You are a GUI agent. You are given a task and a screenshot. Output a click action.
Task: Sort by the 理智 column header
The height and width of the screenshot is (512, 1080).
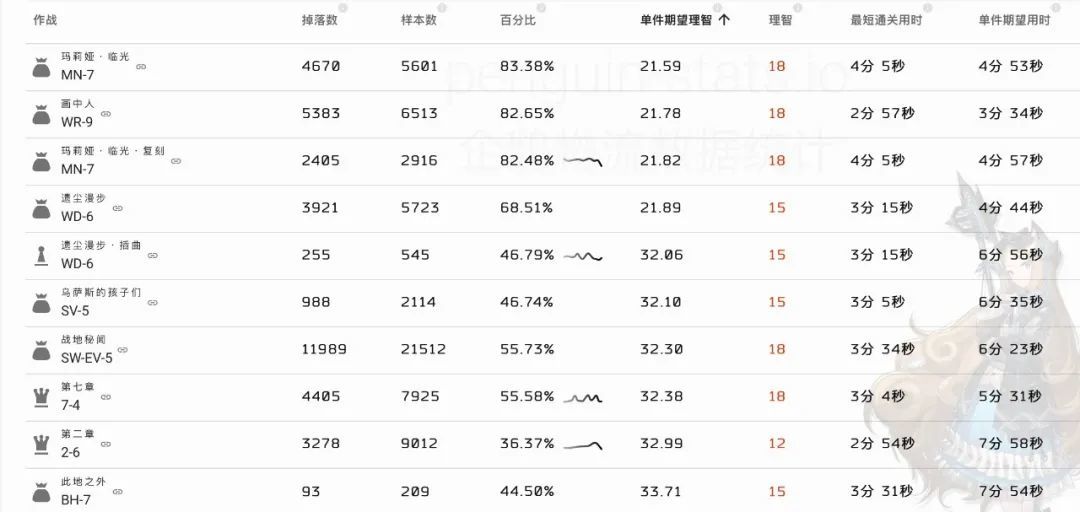(780, 20)
